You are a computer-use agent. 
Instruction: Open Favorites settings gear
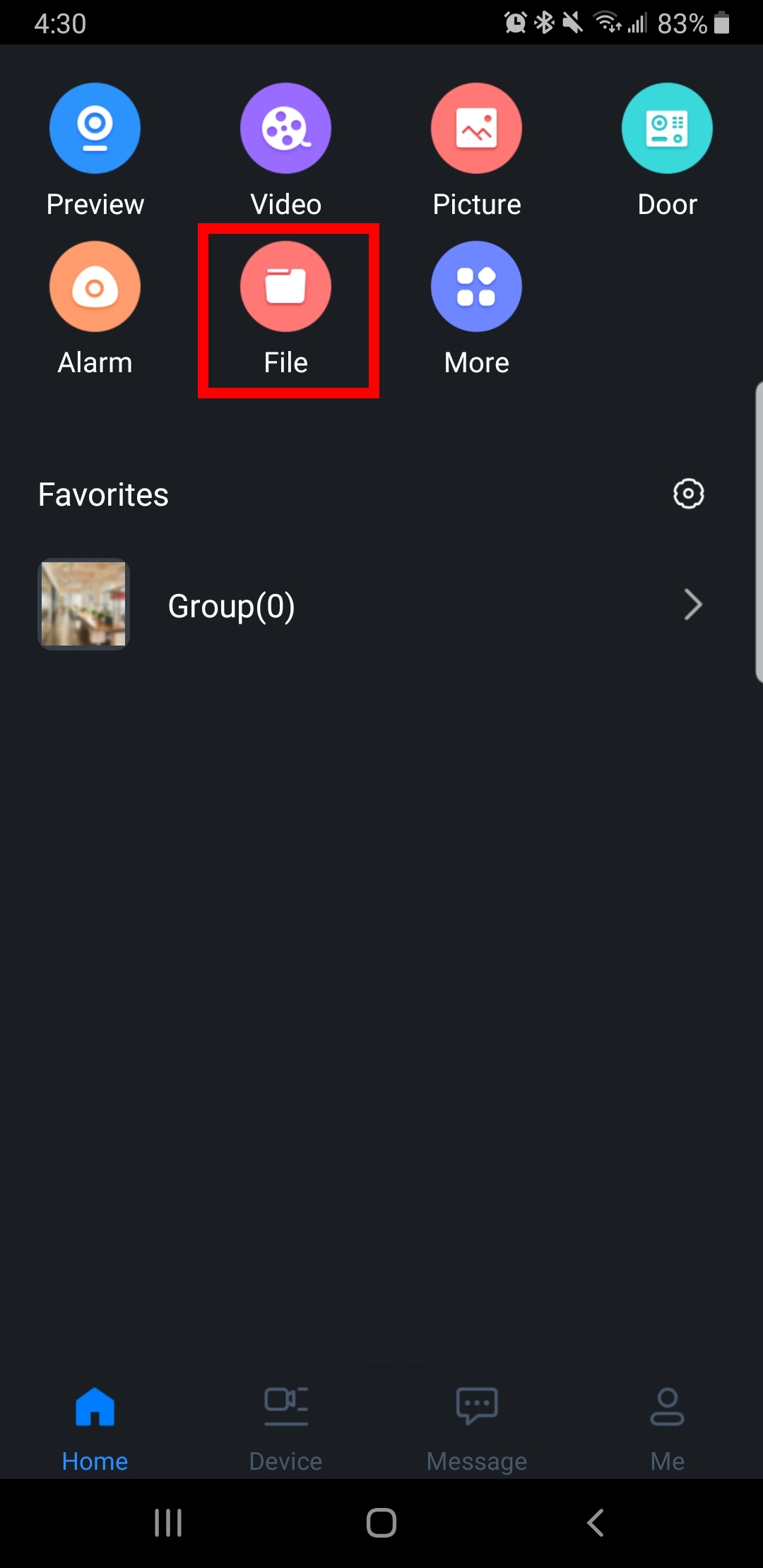[x=688, y=494]
